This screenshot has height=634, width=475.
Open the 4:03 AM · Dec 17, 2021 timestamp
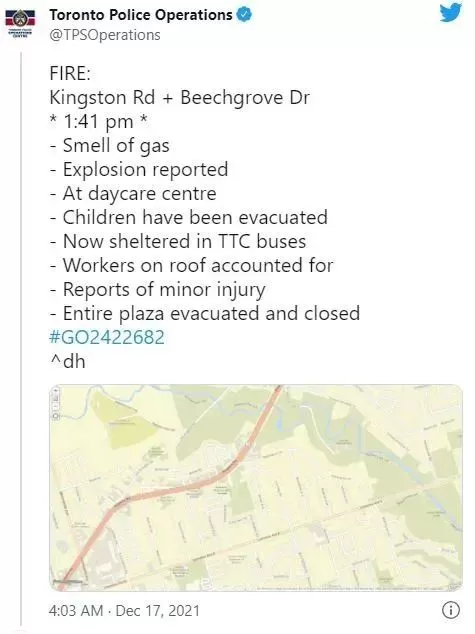point(124,611)
